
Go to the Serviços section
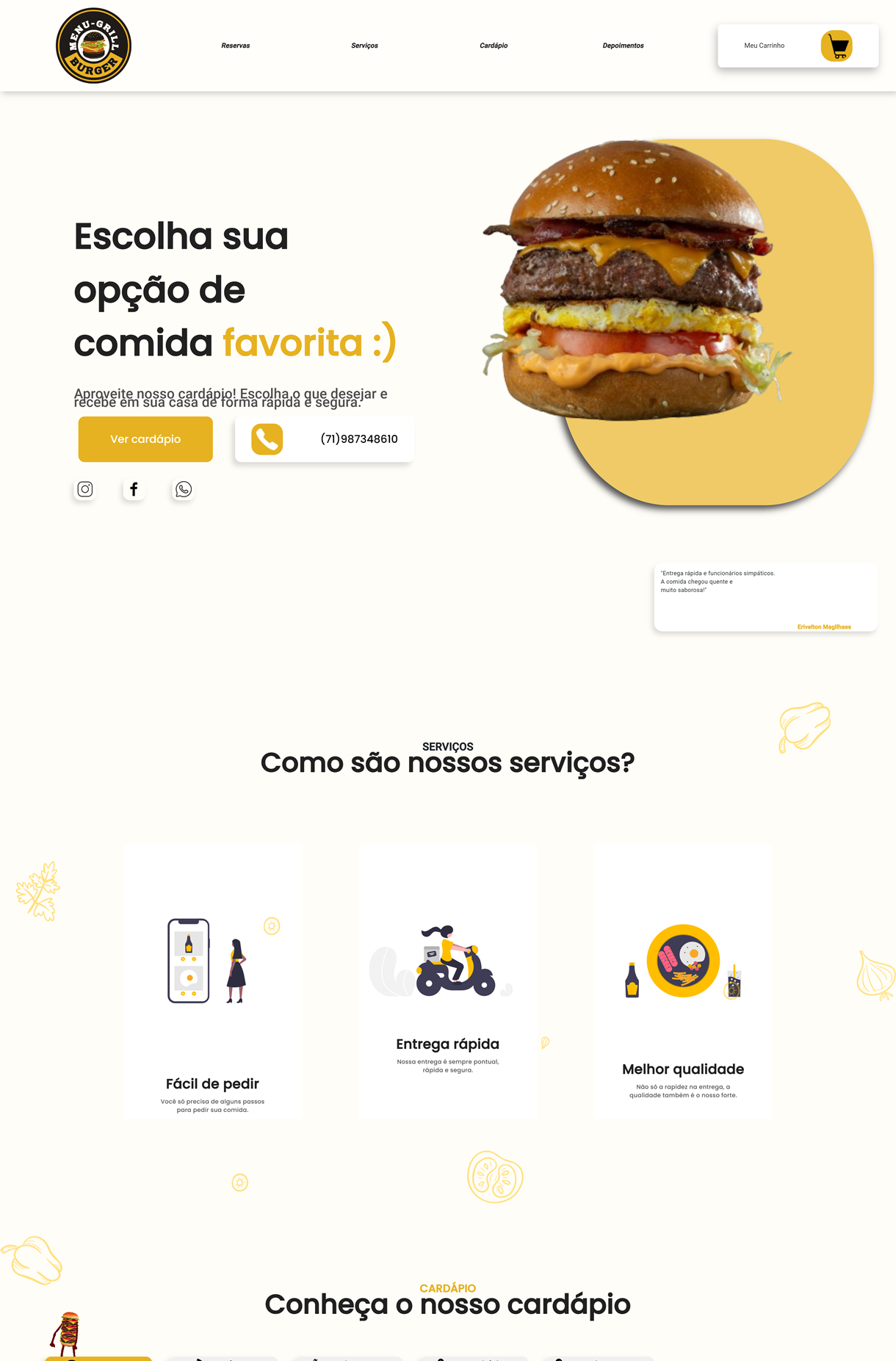(364, 46)
